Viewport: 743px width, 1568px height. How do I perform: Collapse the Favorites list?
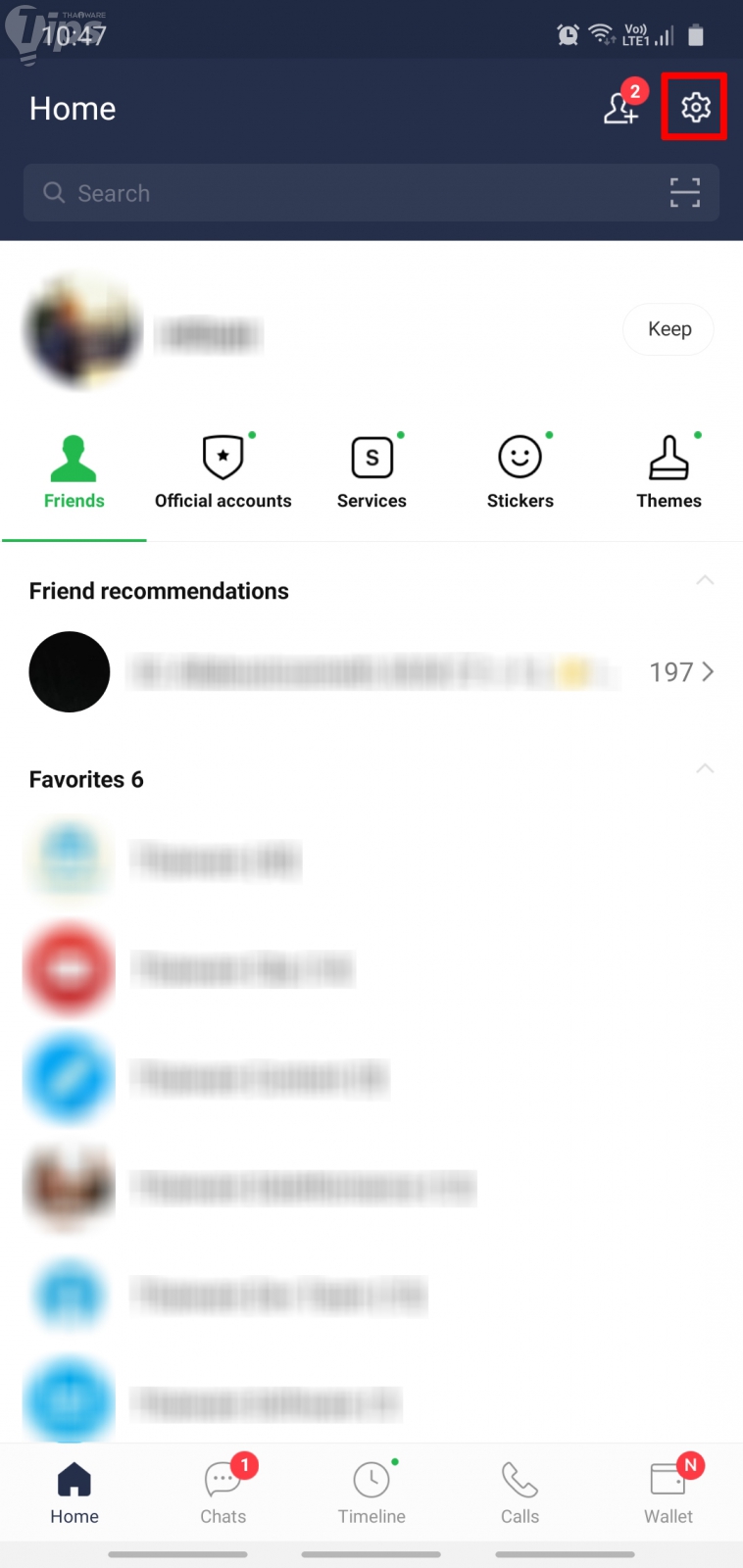(704, 769)
